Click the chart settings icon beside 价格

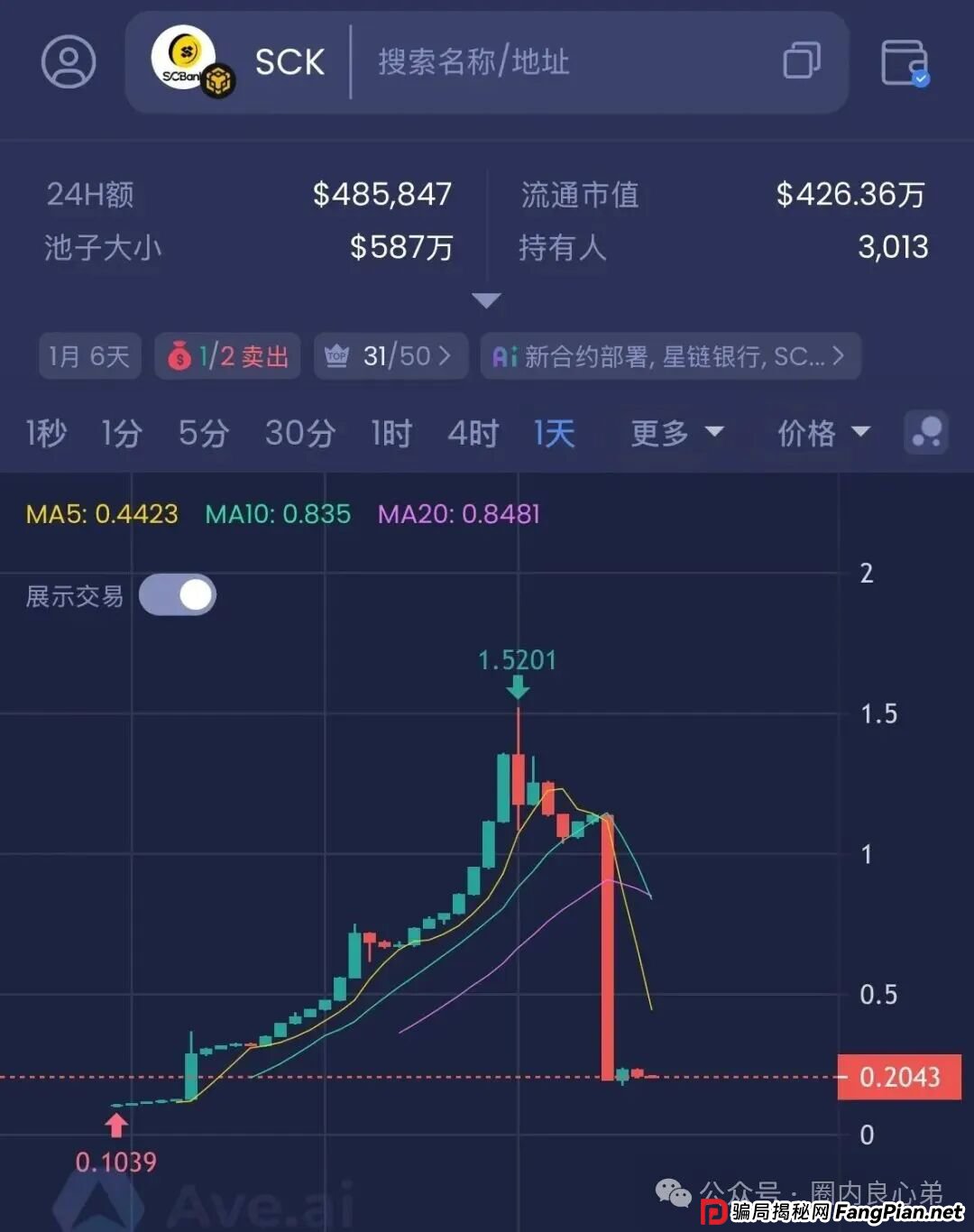(x=926, y=433)
